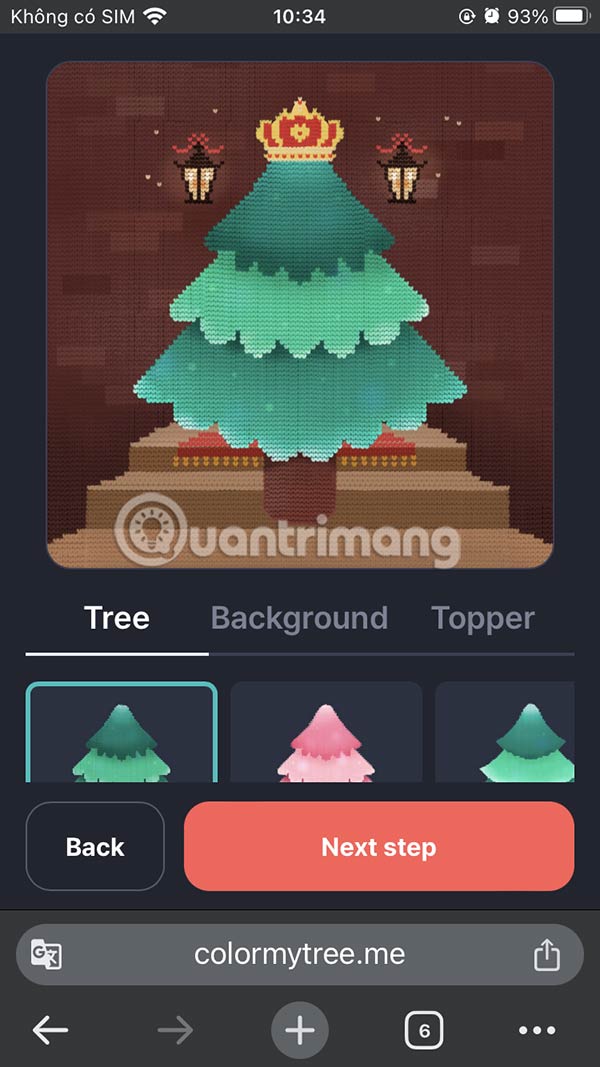Tap the Back button
The width and height of the screenshot is (600, 1067).
pyautogui.click(x=95, y=847)
